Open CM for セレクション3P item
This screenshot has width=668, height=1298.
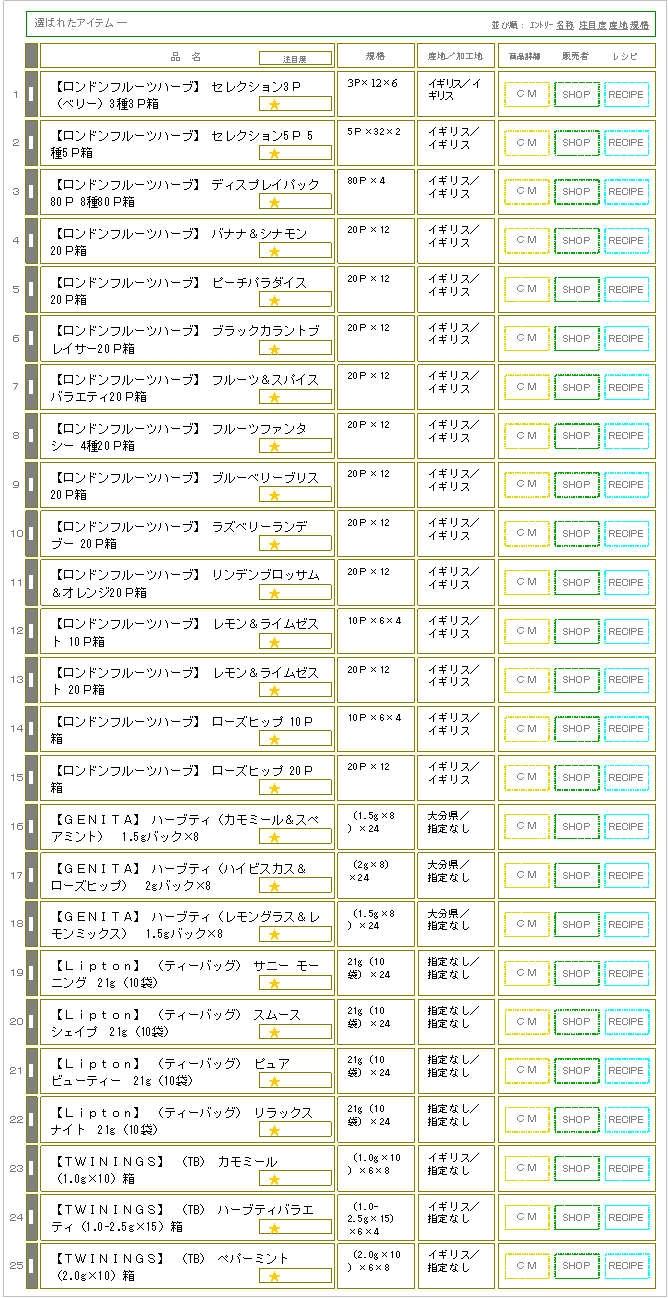(526, 94)
